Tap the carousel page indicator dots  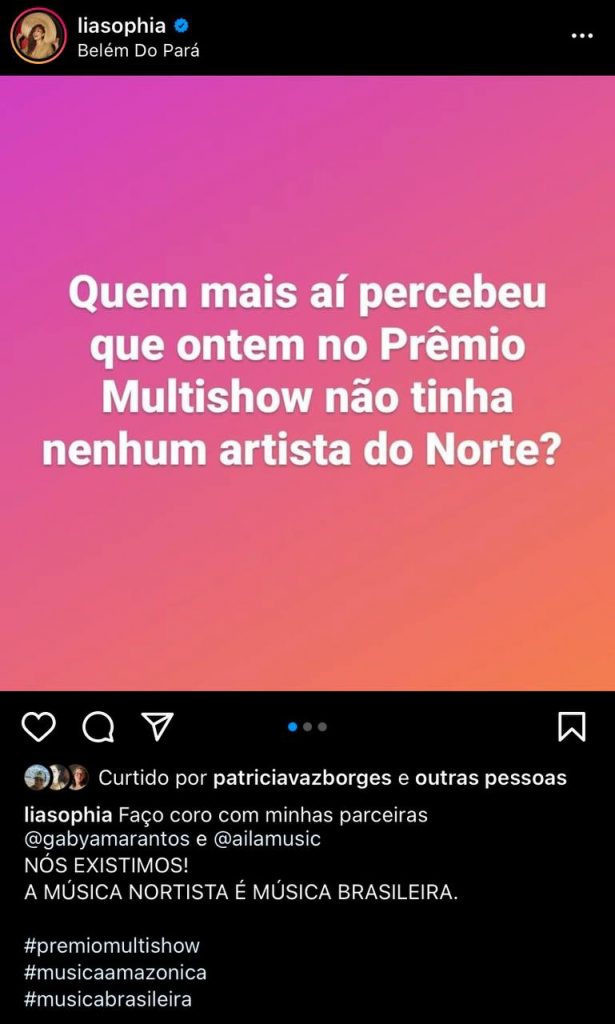point(307,727)
